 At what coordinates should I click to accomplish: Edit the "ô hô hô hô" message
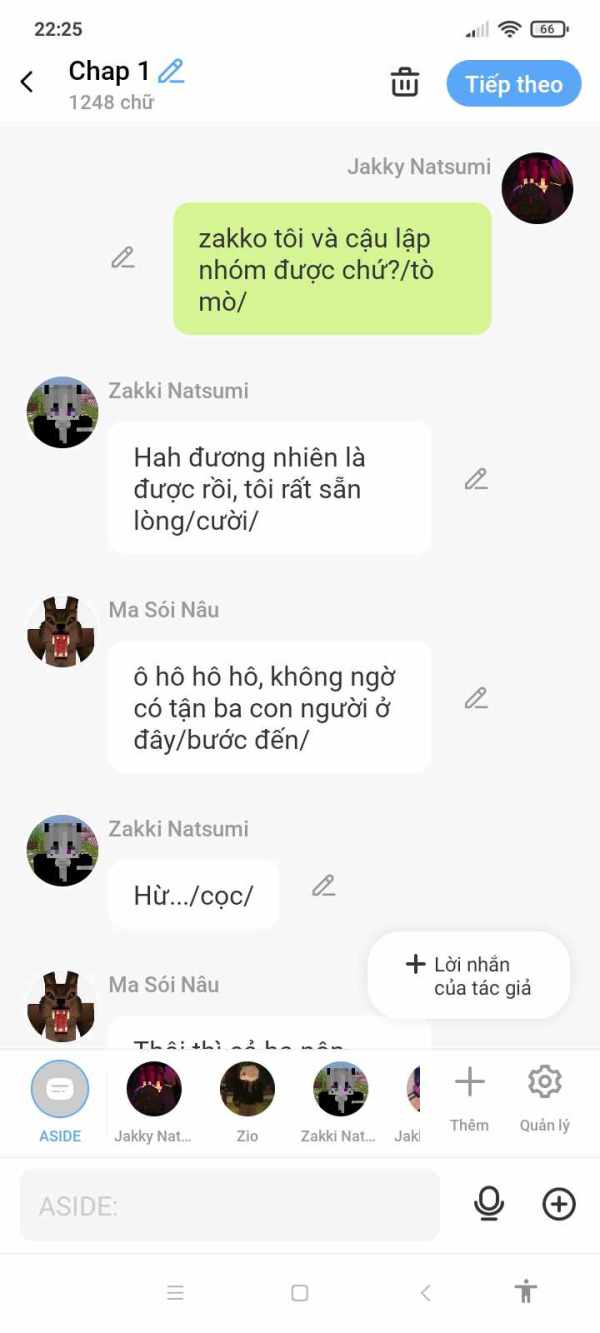[x=476, y=698]
